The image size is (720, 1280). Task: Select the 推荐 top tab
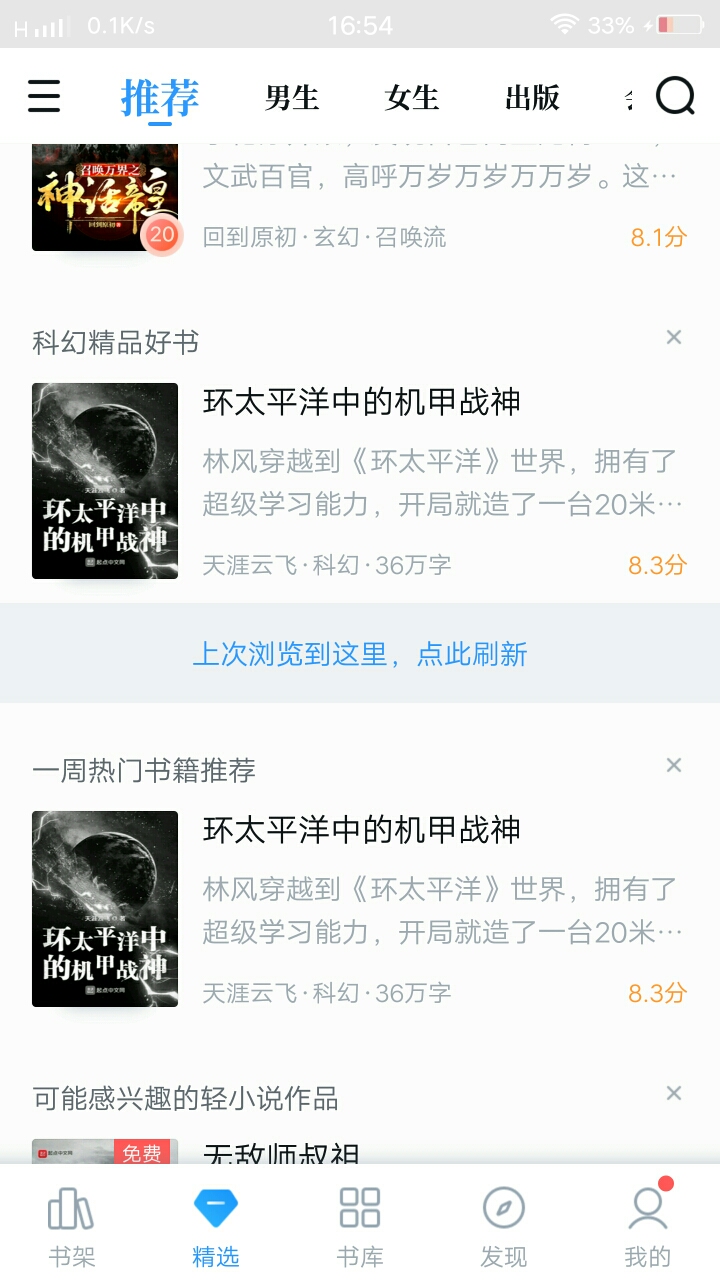click(x=160, y=99)
